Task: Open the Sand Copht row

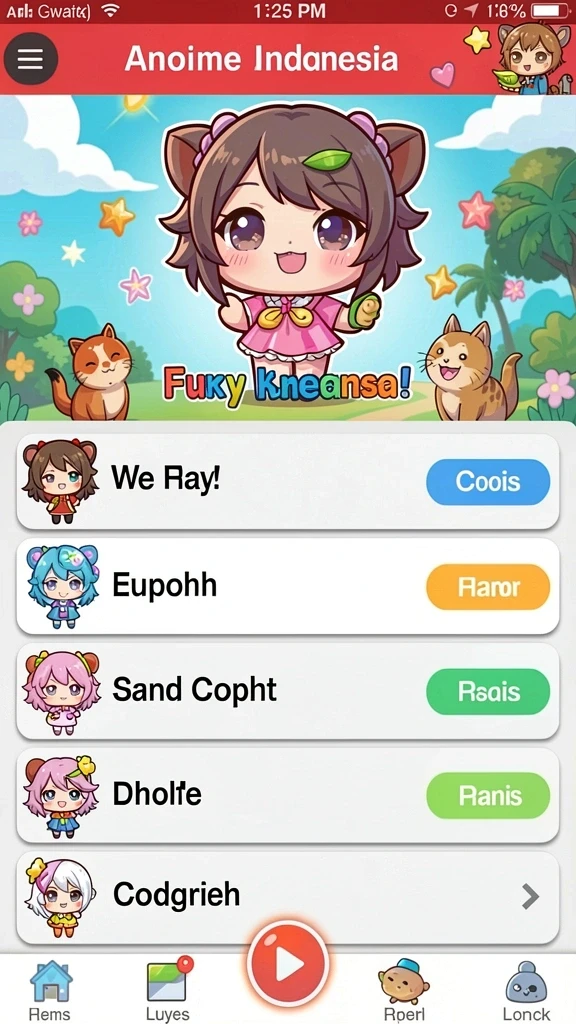Action: 287,690
